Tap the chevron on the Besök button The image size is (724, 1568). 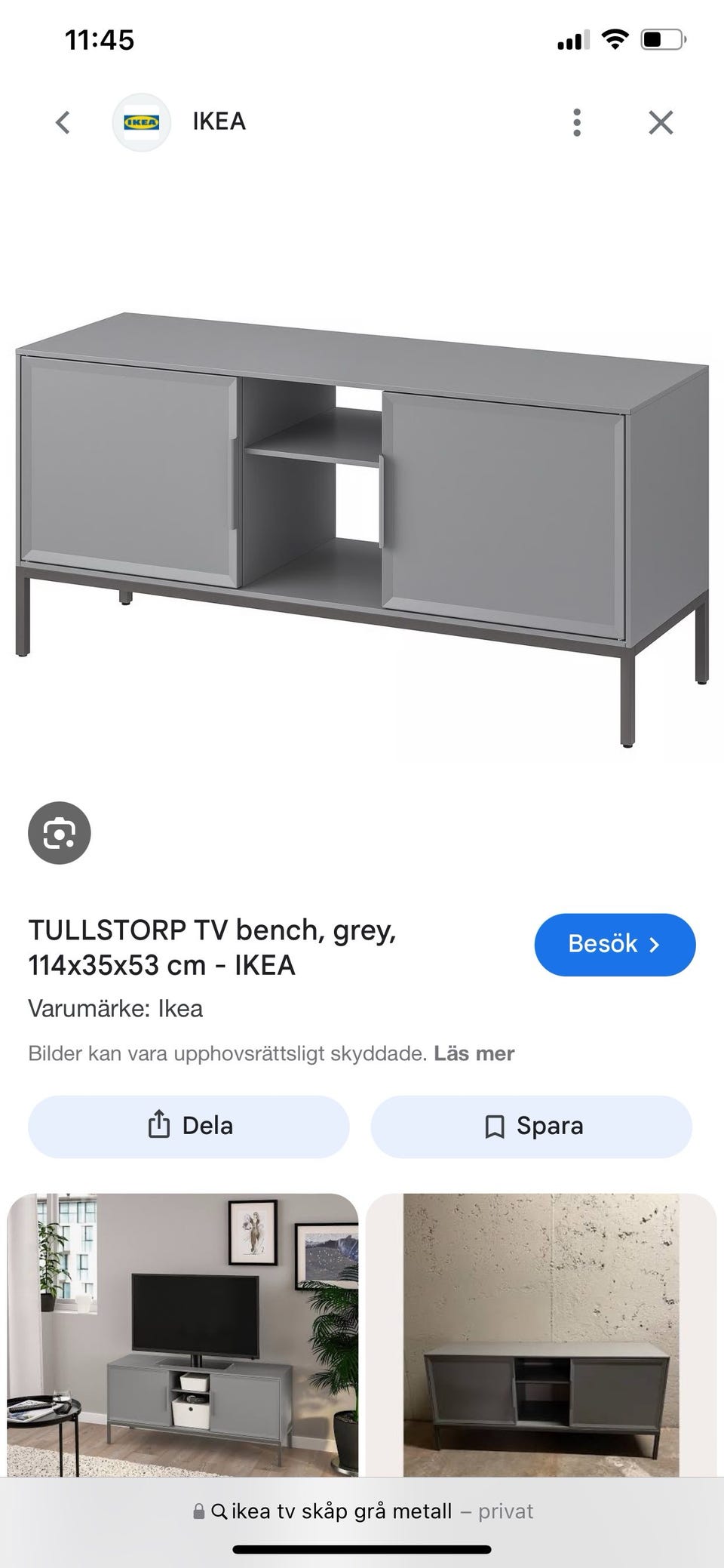(x=655, y=944)
